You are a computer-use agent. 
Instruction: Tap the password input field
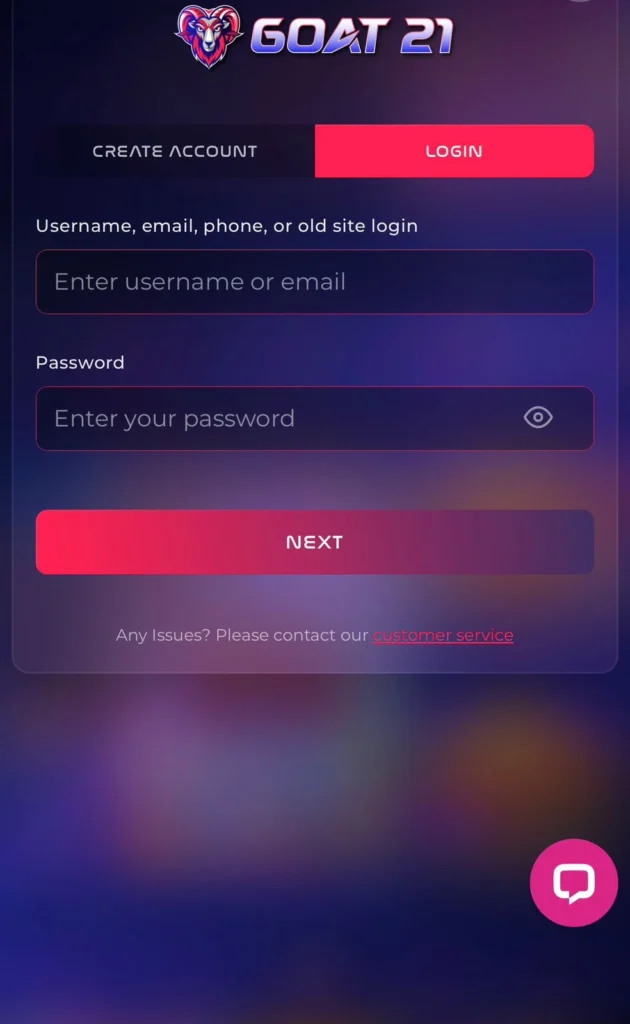click(315, 418)
